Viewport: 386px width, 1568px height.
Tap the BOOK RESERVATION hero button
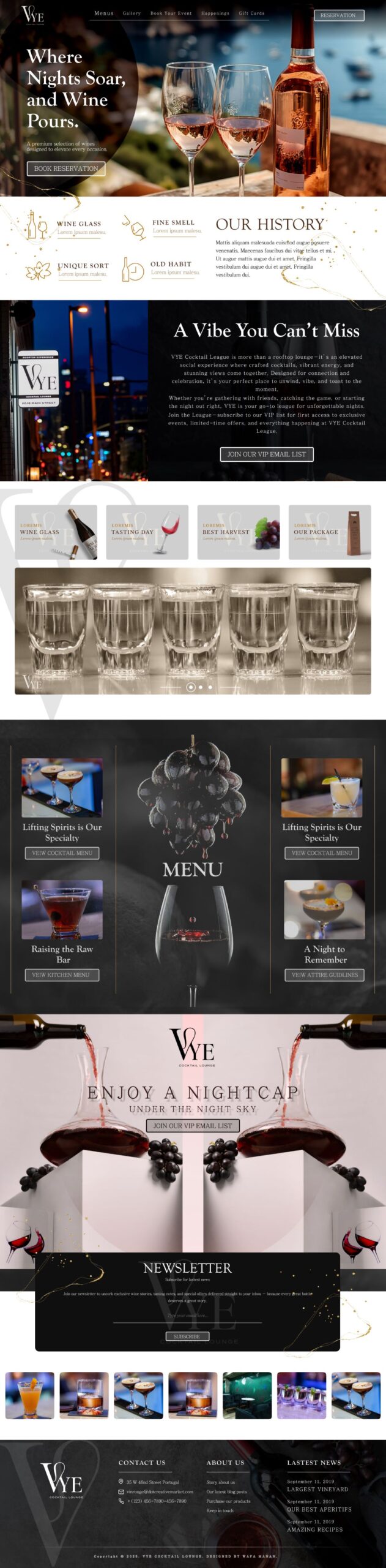click(x=66, y=168)
